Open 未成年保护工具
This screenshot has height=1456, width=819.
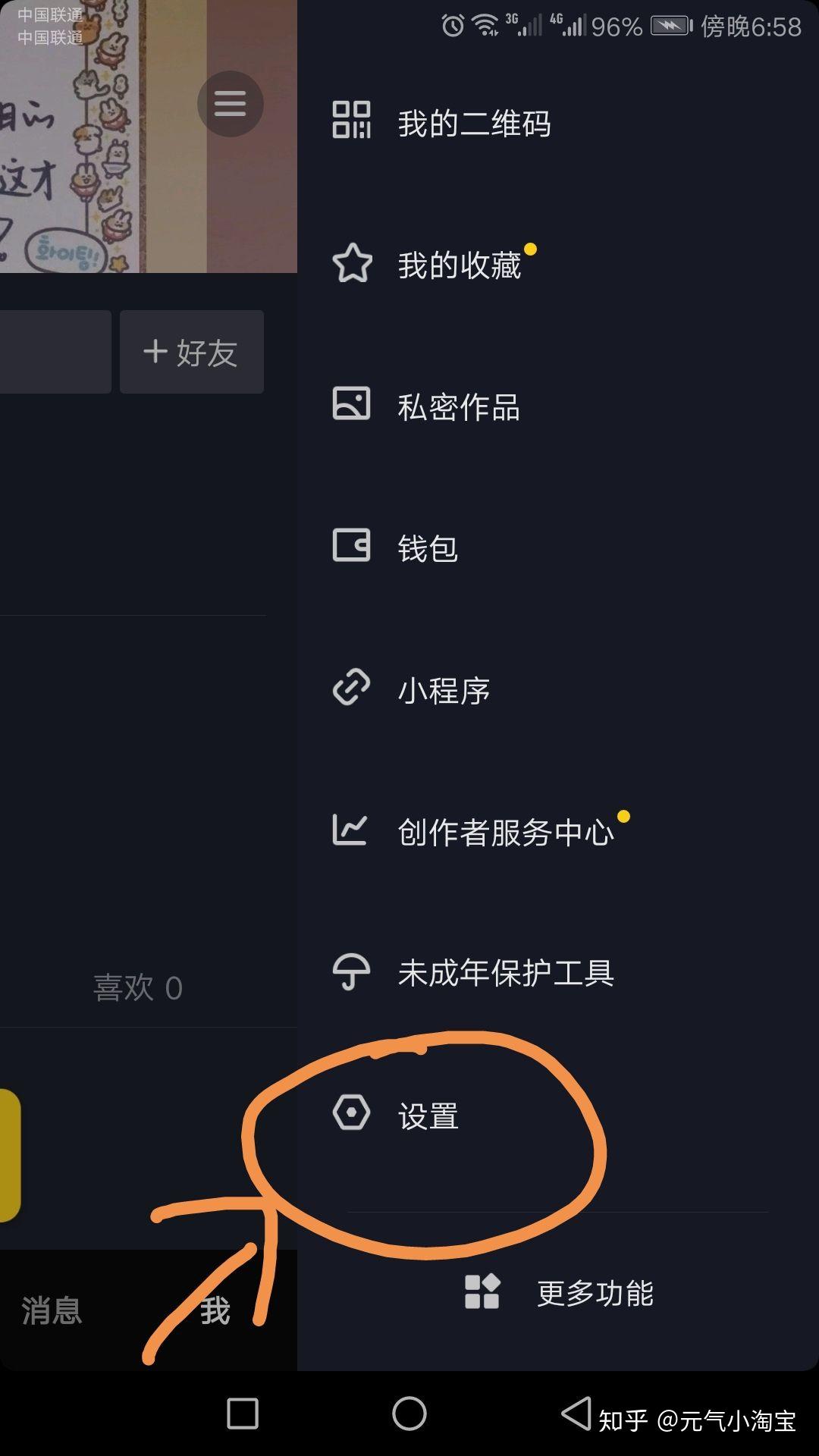point(557,972)
